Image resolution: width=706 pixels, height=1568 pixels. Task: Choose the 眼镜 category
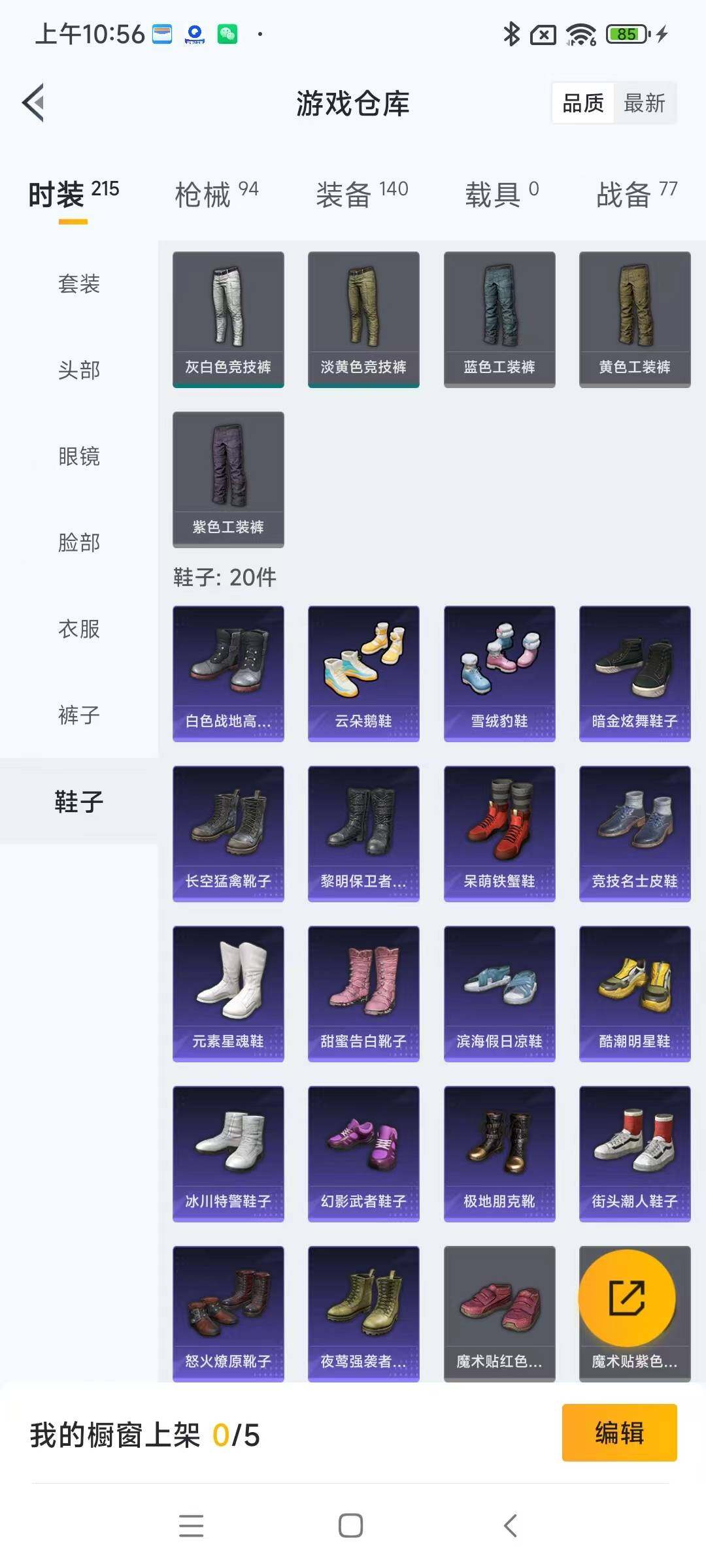coord(79,456)
